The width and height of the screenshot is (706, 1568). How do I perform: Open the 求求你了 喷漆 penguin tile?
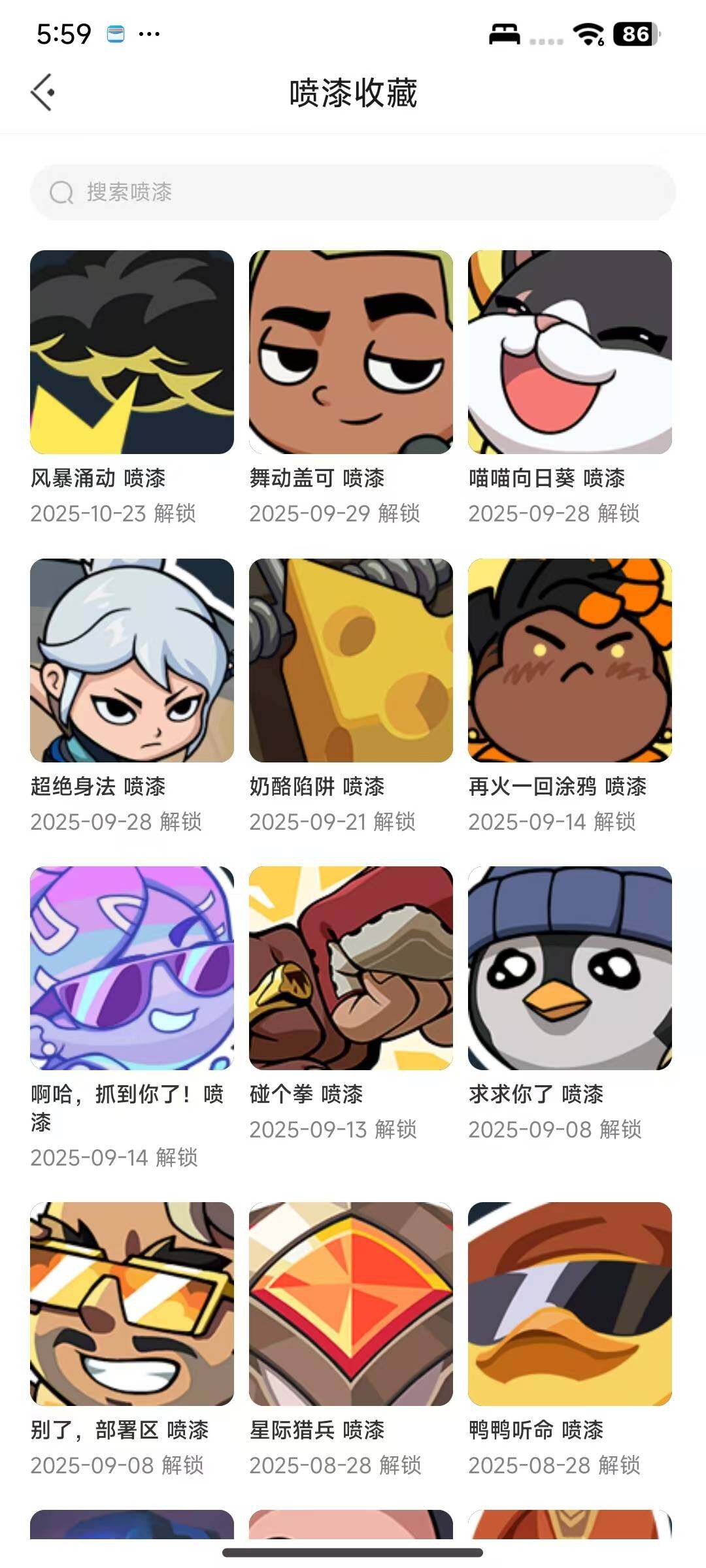tap(570, 968)
